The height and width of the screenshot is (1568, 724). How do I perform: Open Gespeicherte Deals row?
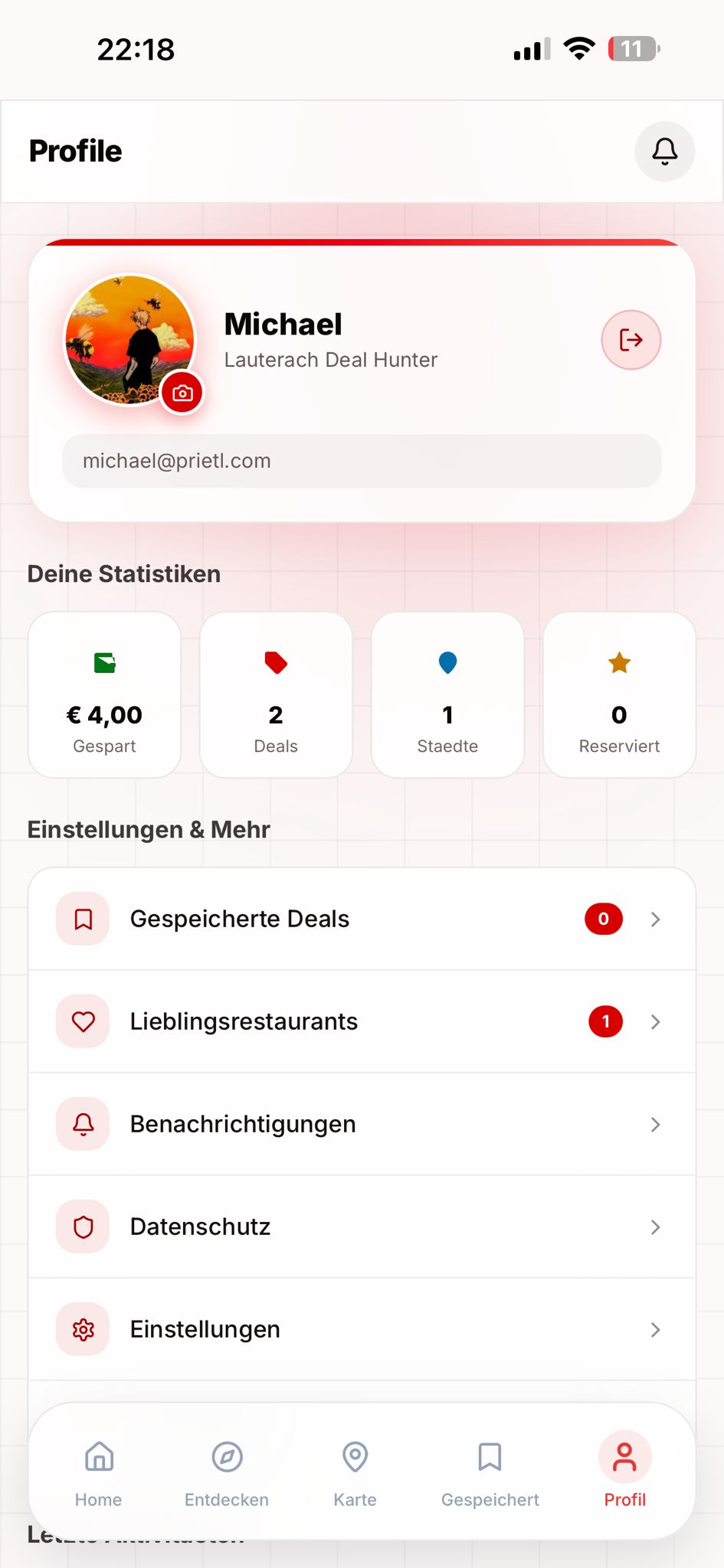tap(362, 919)
